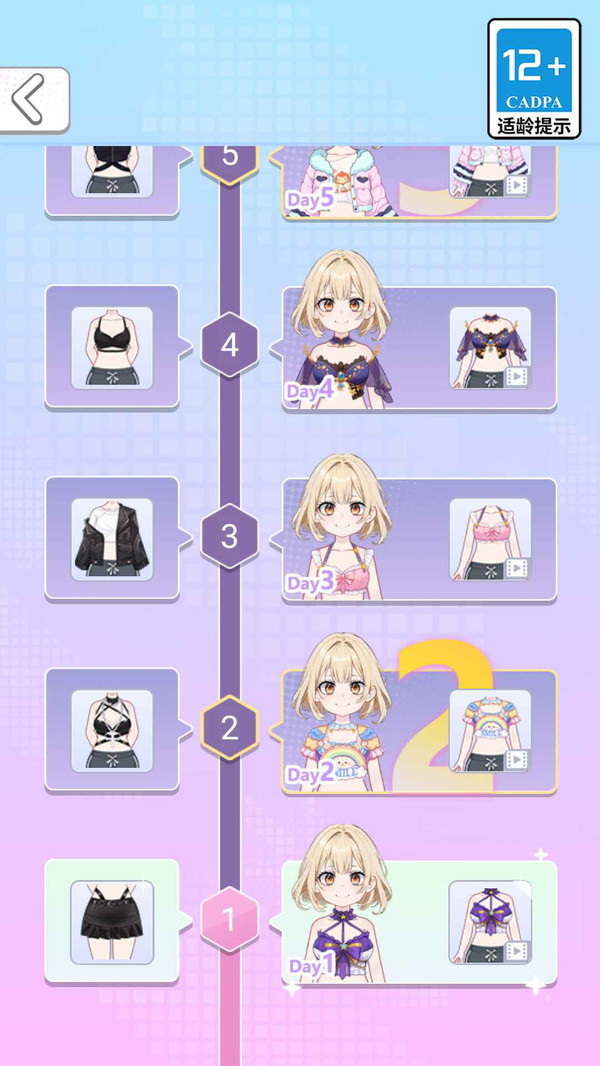Play the video for the Day4 navy outfit
This screenshot has height=1066, width=600.
[x=516, y=376]
